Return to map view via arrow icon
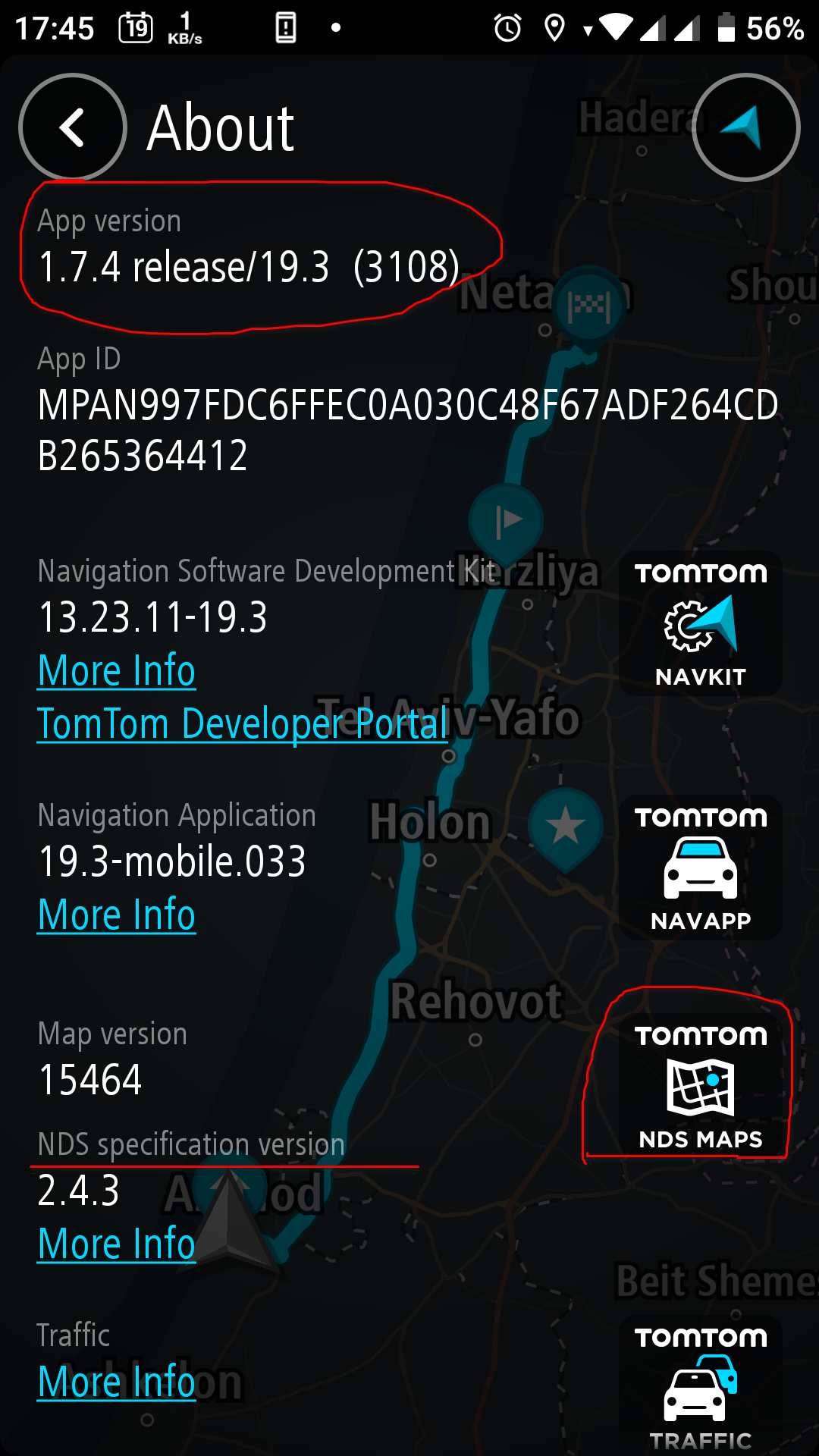This screenshot has width=819, height=1456. [x=745, y=127]
